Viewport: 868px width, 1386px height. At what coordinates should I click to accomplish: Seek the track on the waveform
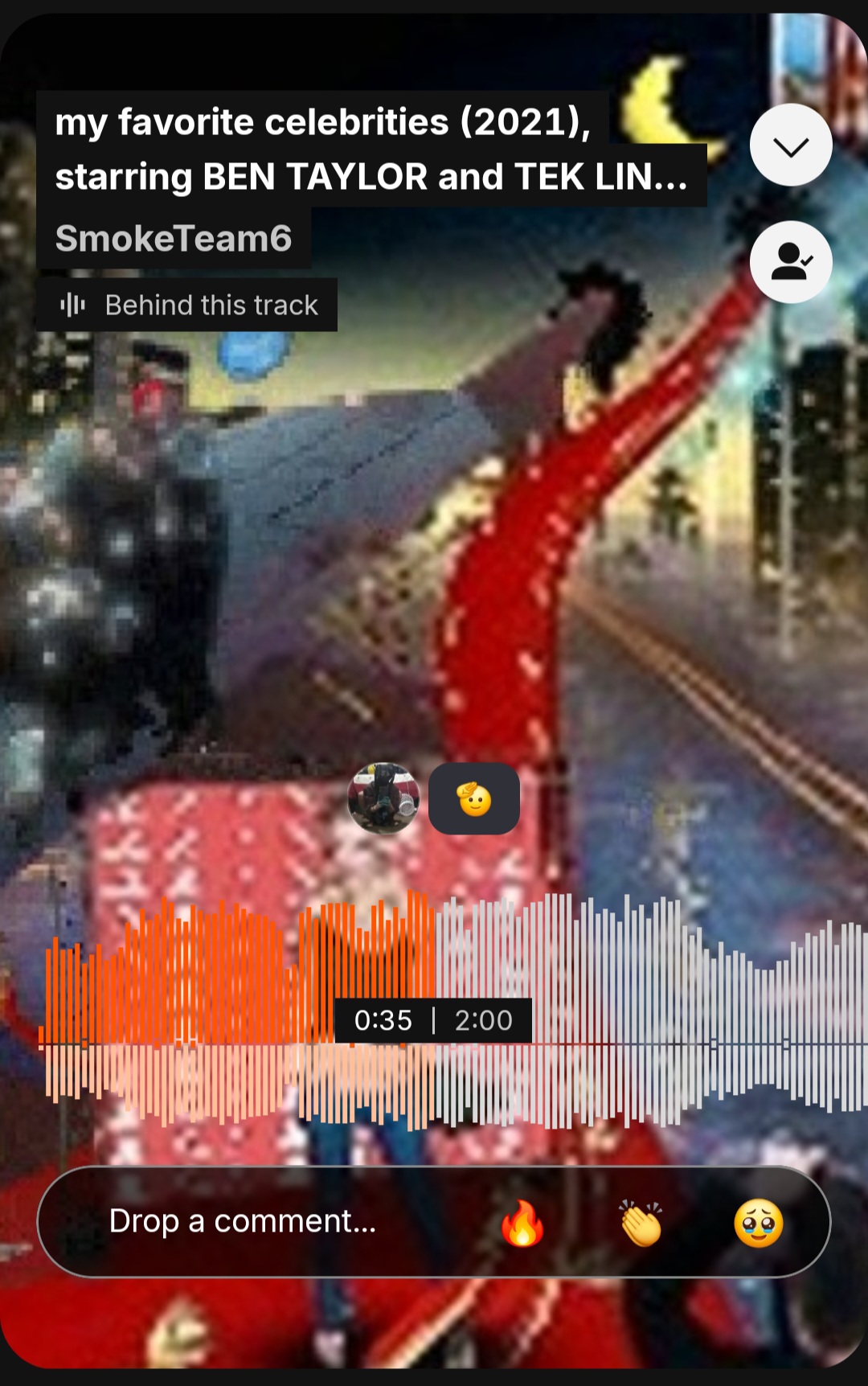pos(643,1013)
